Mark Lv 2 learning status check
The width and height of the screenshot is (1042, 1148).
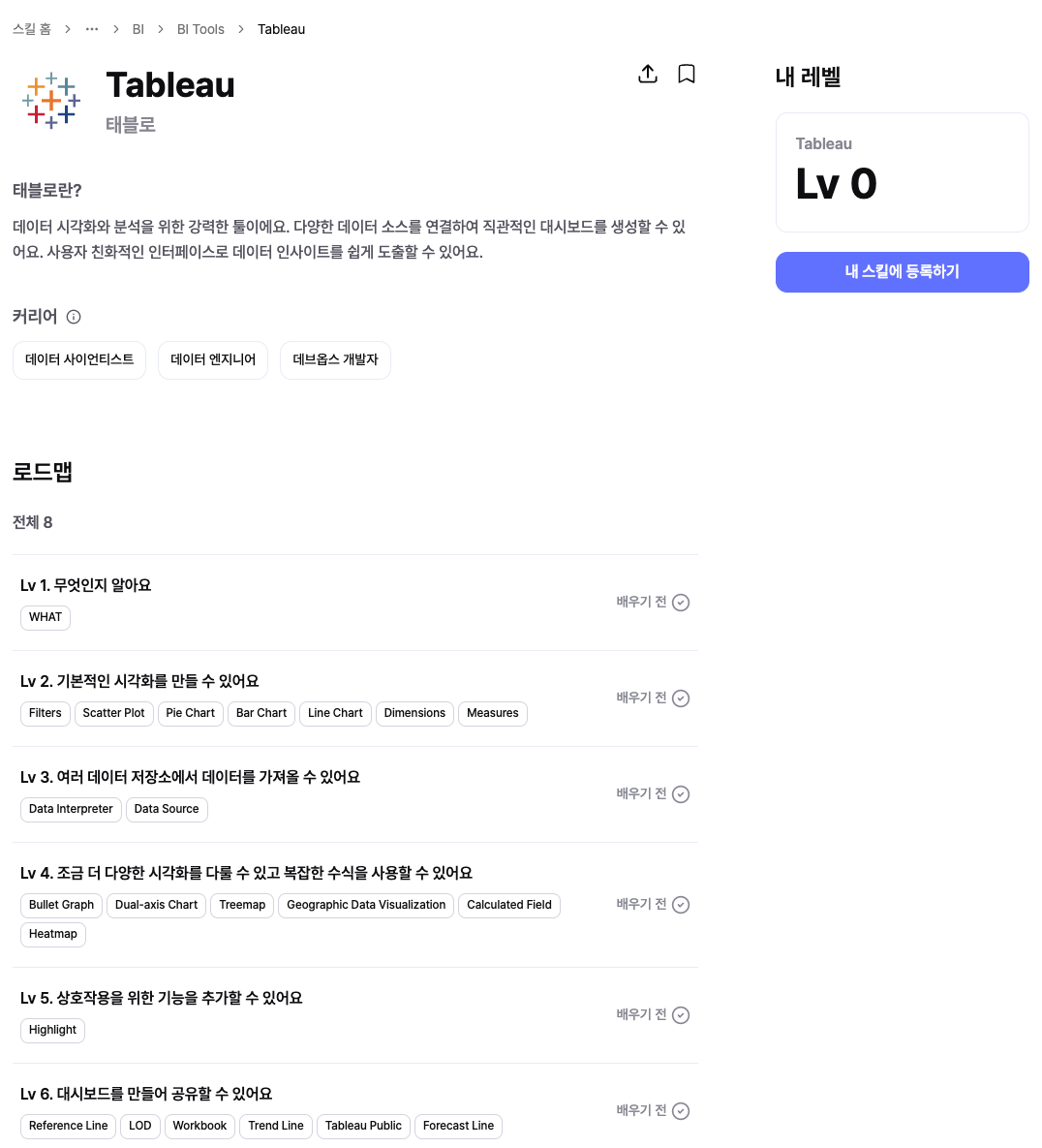click(681, 698)
